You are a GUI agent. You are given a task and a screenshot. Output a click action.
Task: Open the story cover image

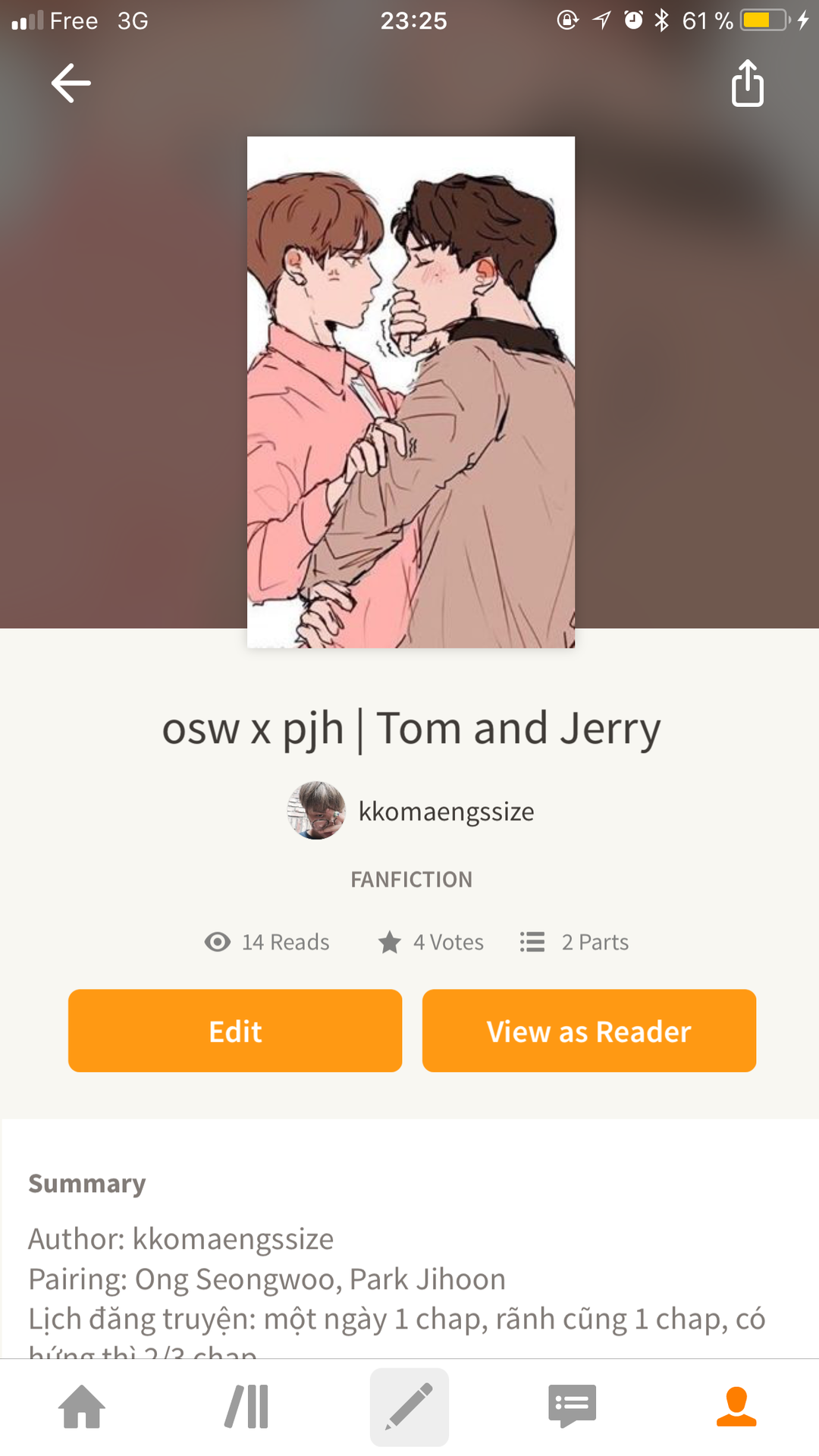[x=410, y=392]
